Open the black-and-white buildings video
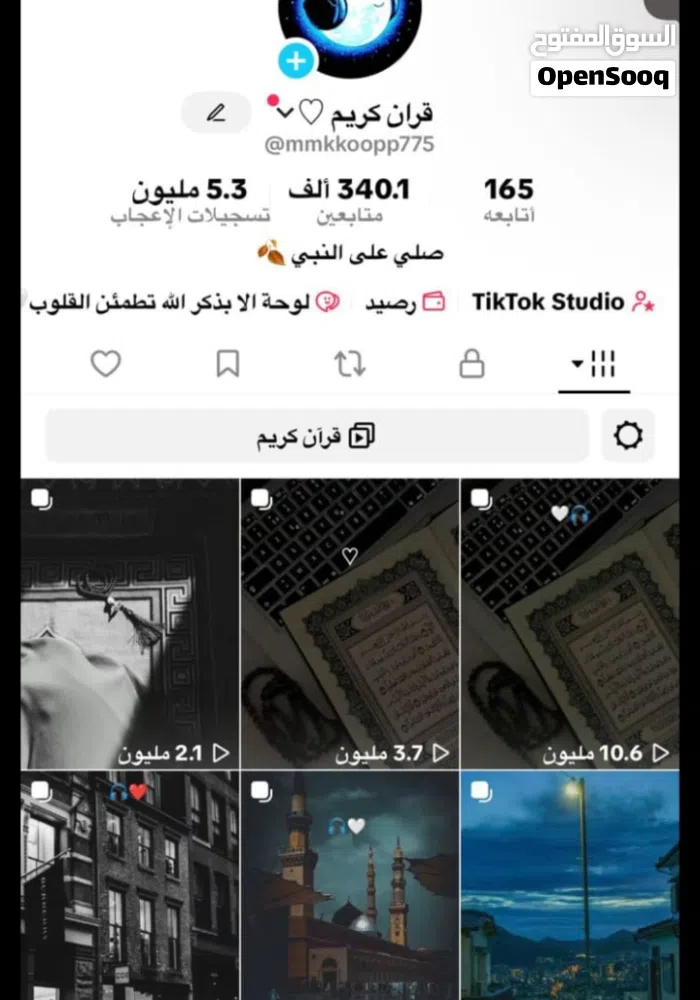 [129, 885]
